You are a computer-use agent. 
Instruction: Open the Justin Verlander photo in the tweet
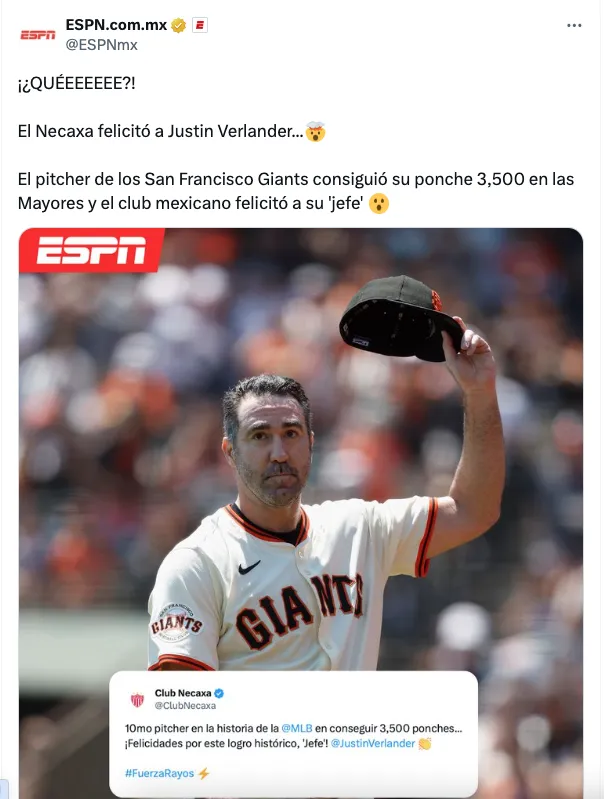click(300, 450)
